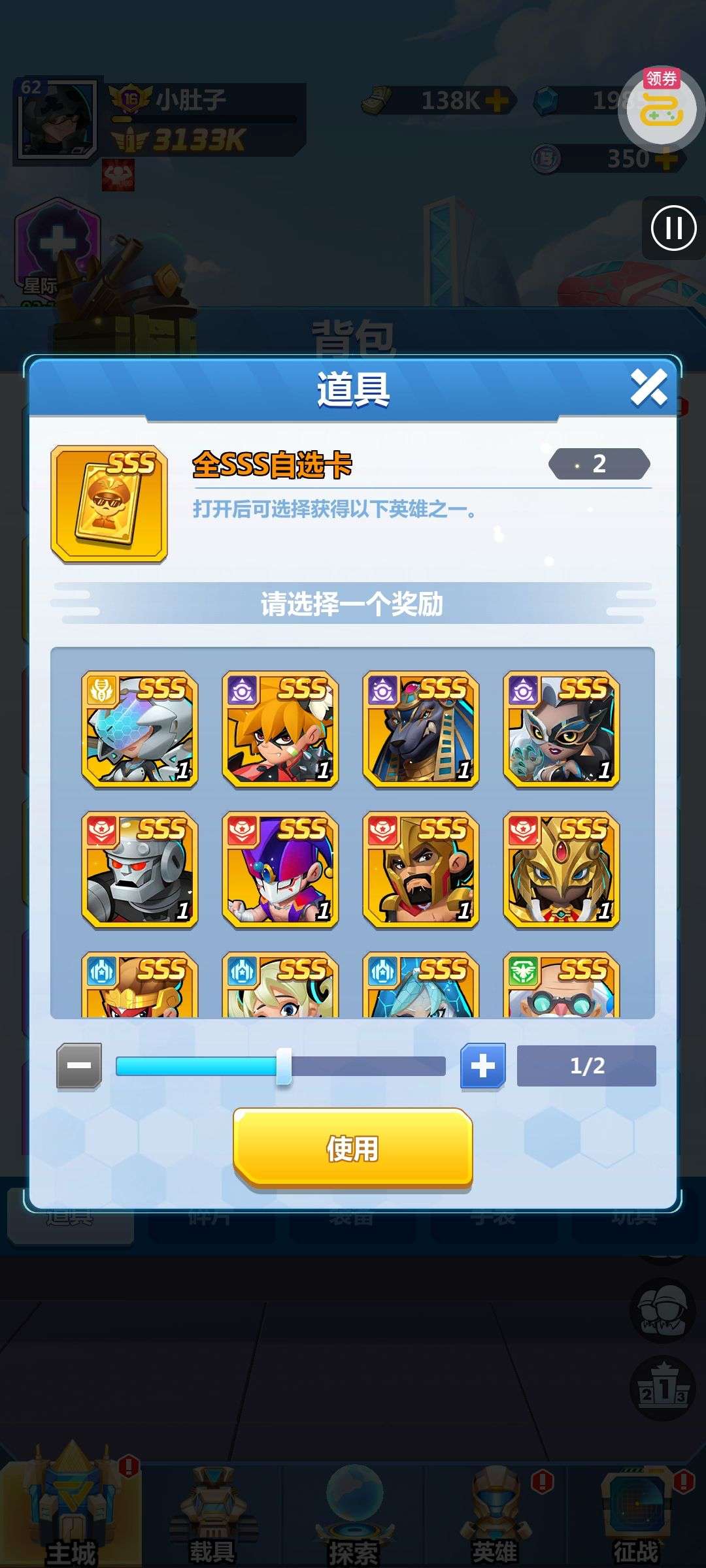
Task: Choose the purple jester hat hero
Action: pos(280,870)
